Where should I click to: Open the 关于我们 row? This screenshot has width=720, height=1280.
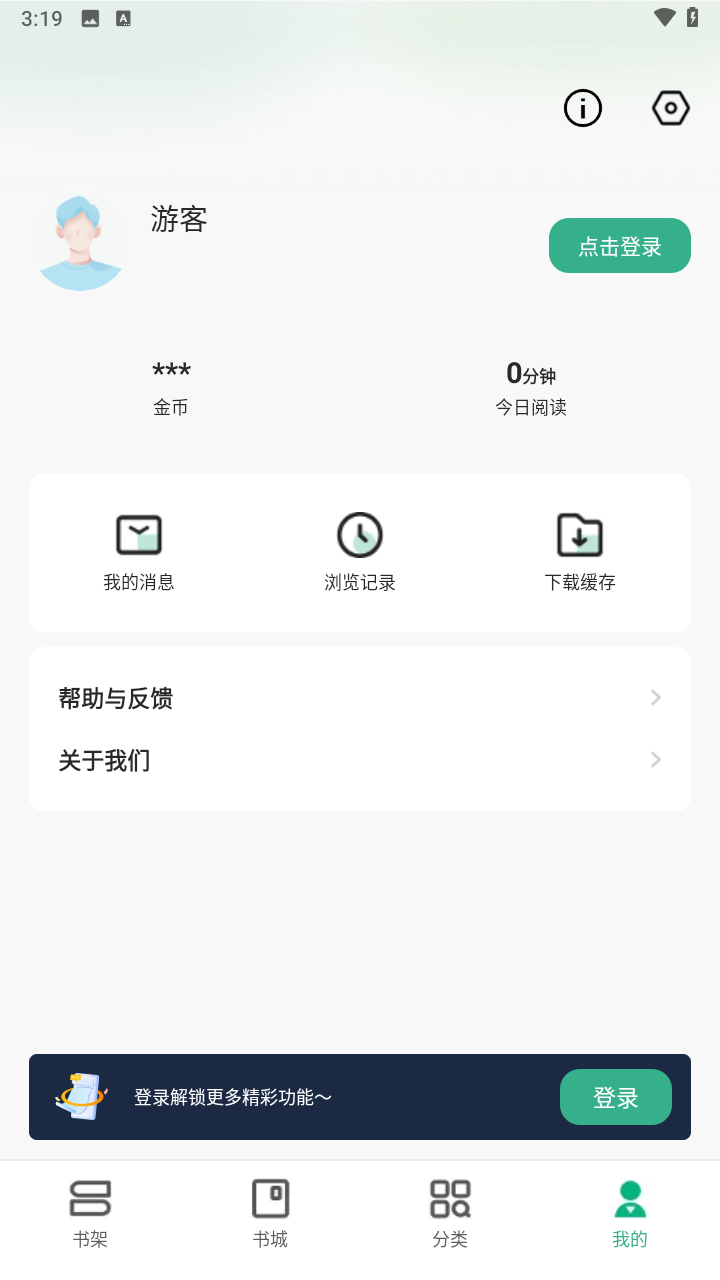click(x=360, y=760)
